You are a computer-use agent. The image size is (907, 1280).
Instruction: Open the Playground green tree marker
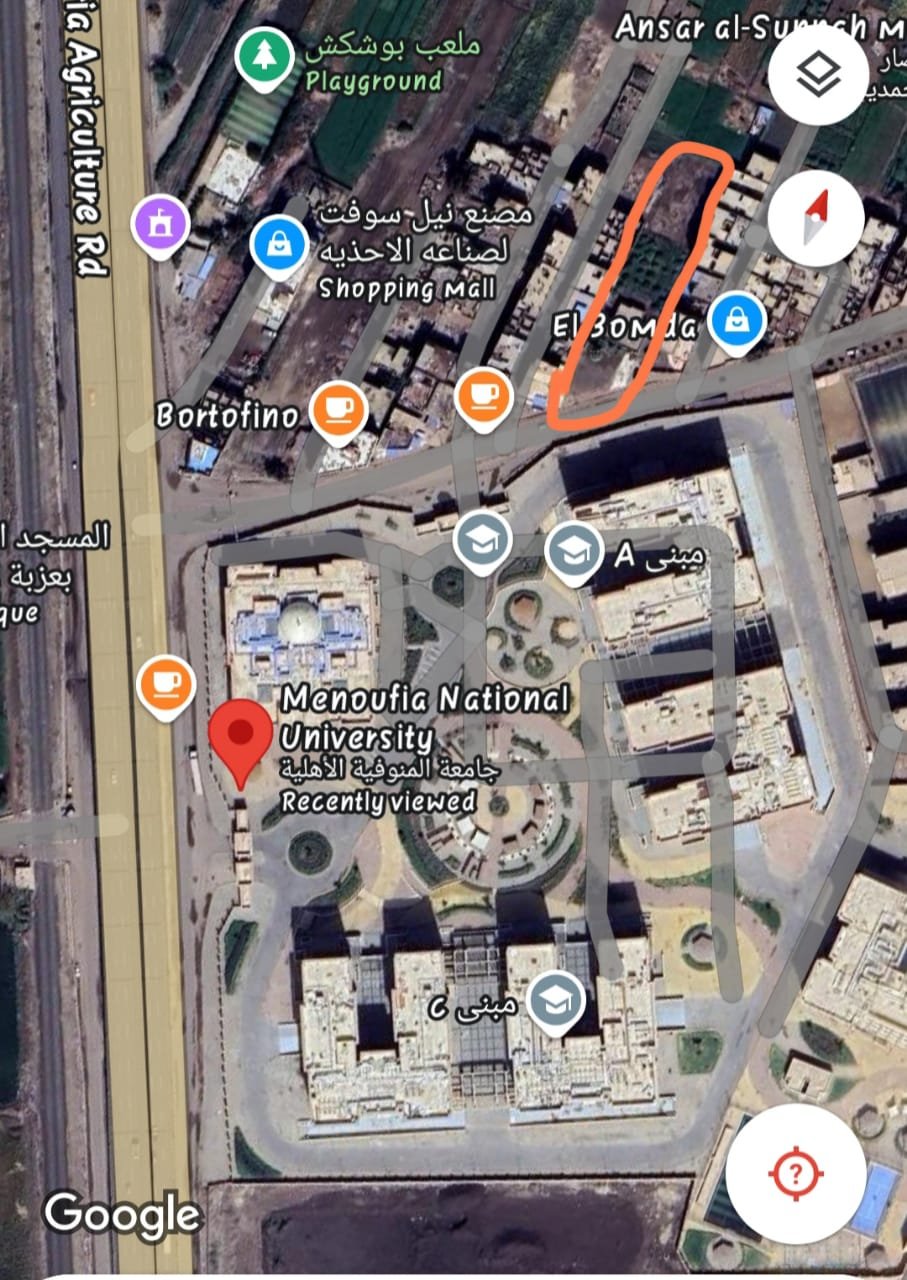tap(265, 55)
